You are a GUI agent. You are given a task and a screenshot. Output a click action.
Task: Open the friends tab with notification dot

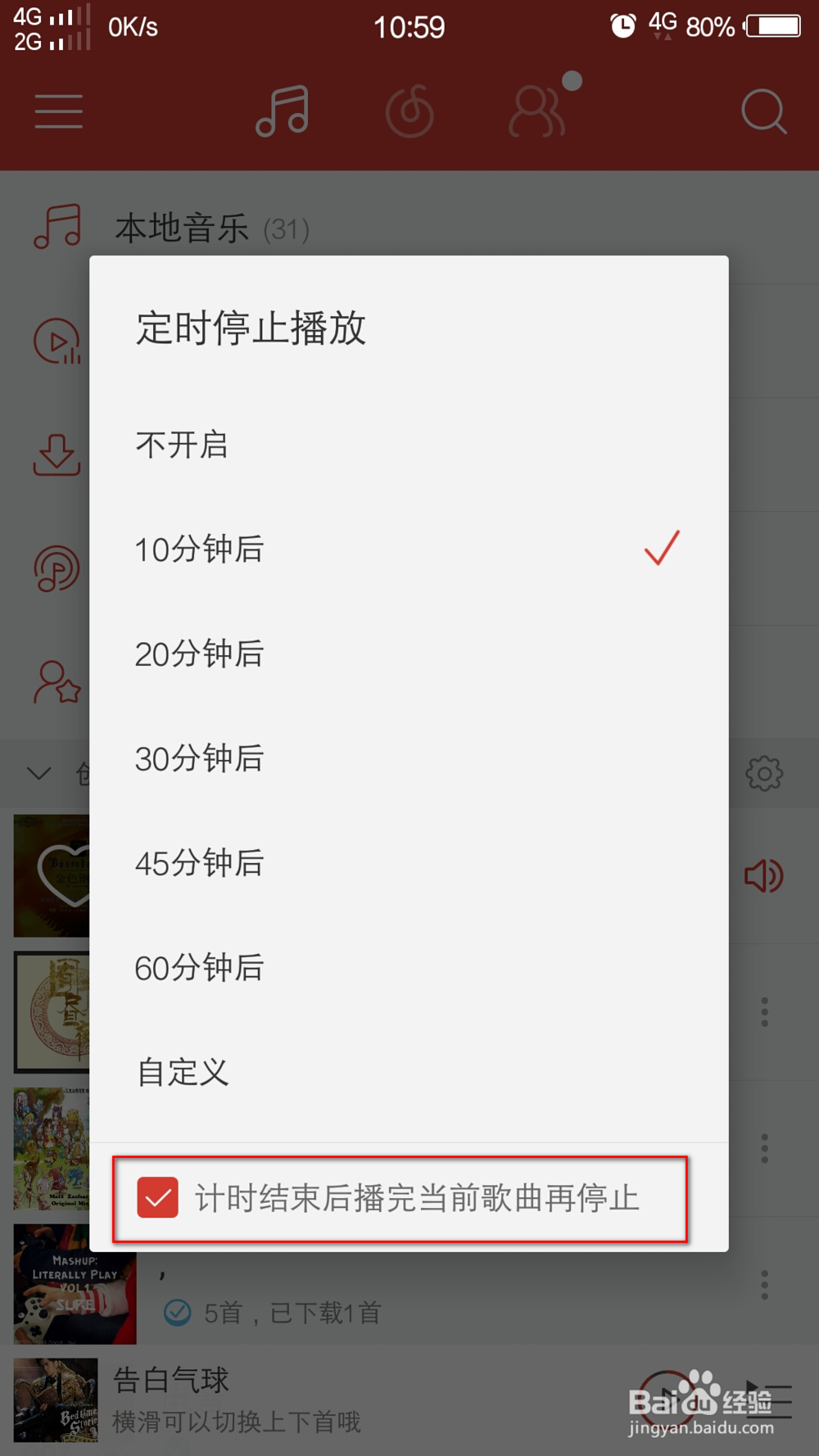point(539,111)
